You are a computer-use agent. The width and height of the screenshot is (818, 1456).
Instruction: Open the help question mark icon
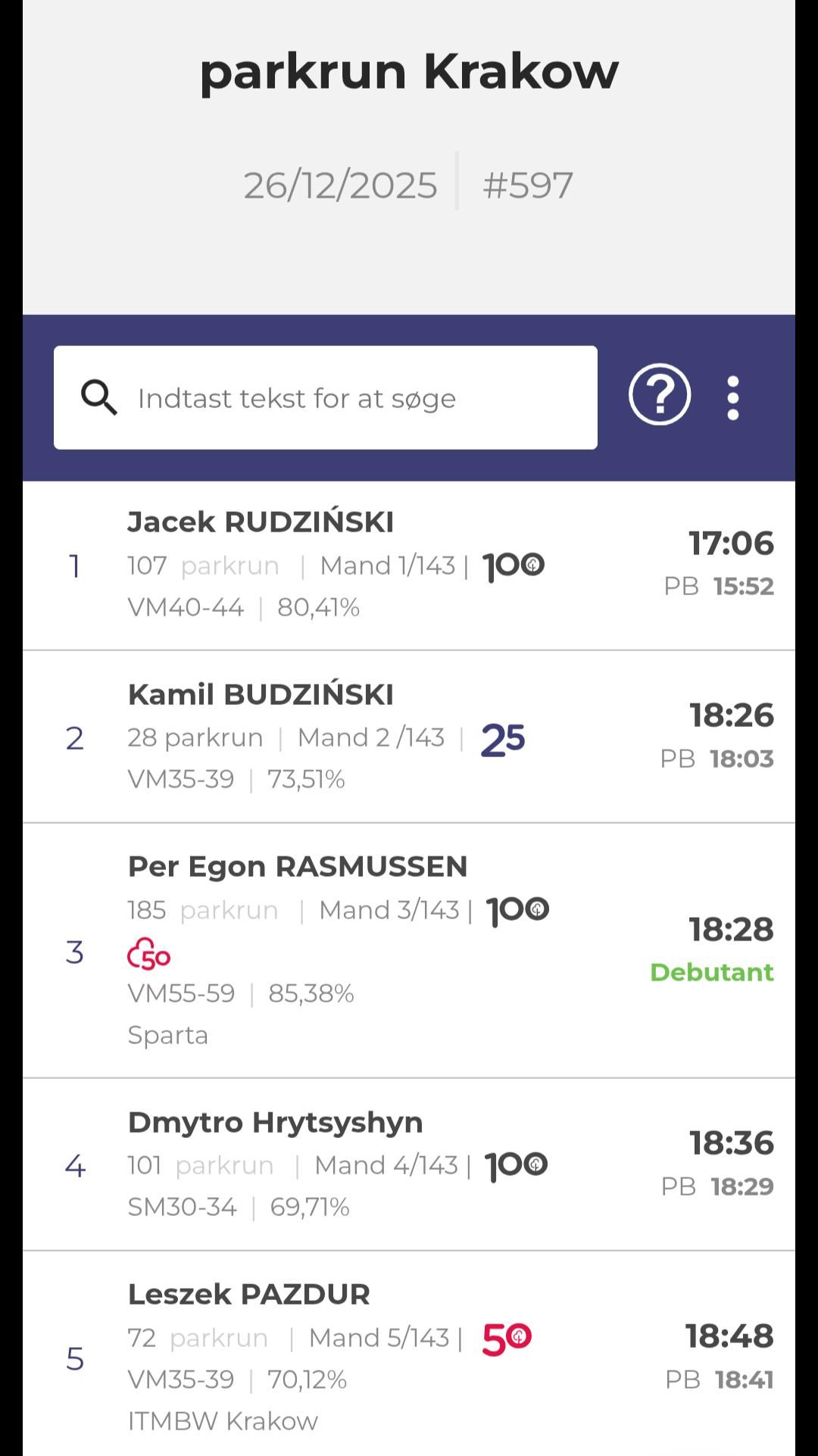[659, 394]
